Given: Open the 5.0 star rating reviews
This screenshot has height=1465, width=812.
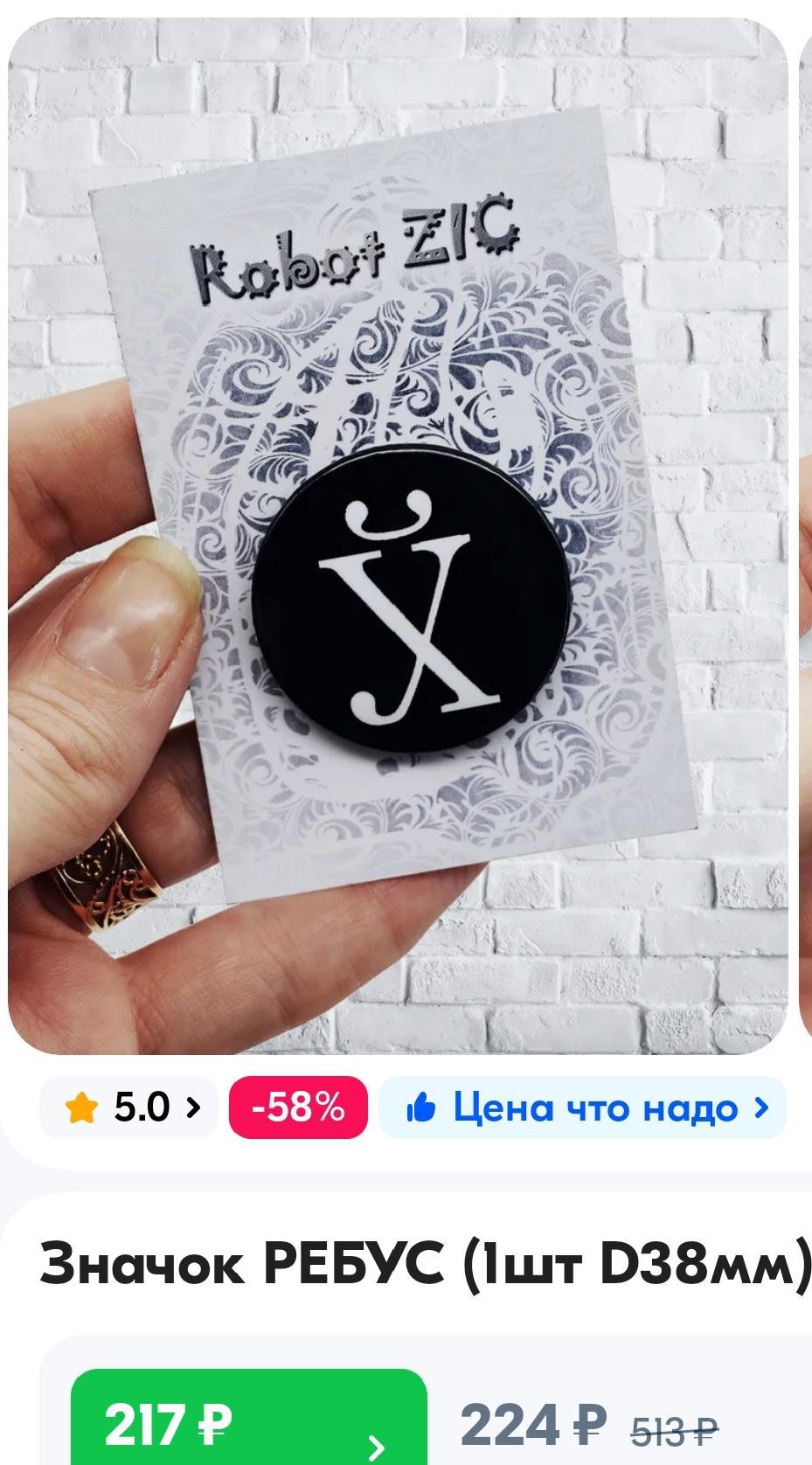Looking at the screenshot, I should 129,1107.
